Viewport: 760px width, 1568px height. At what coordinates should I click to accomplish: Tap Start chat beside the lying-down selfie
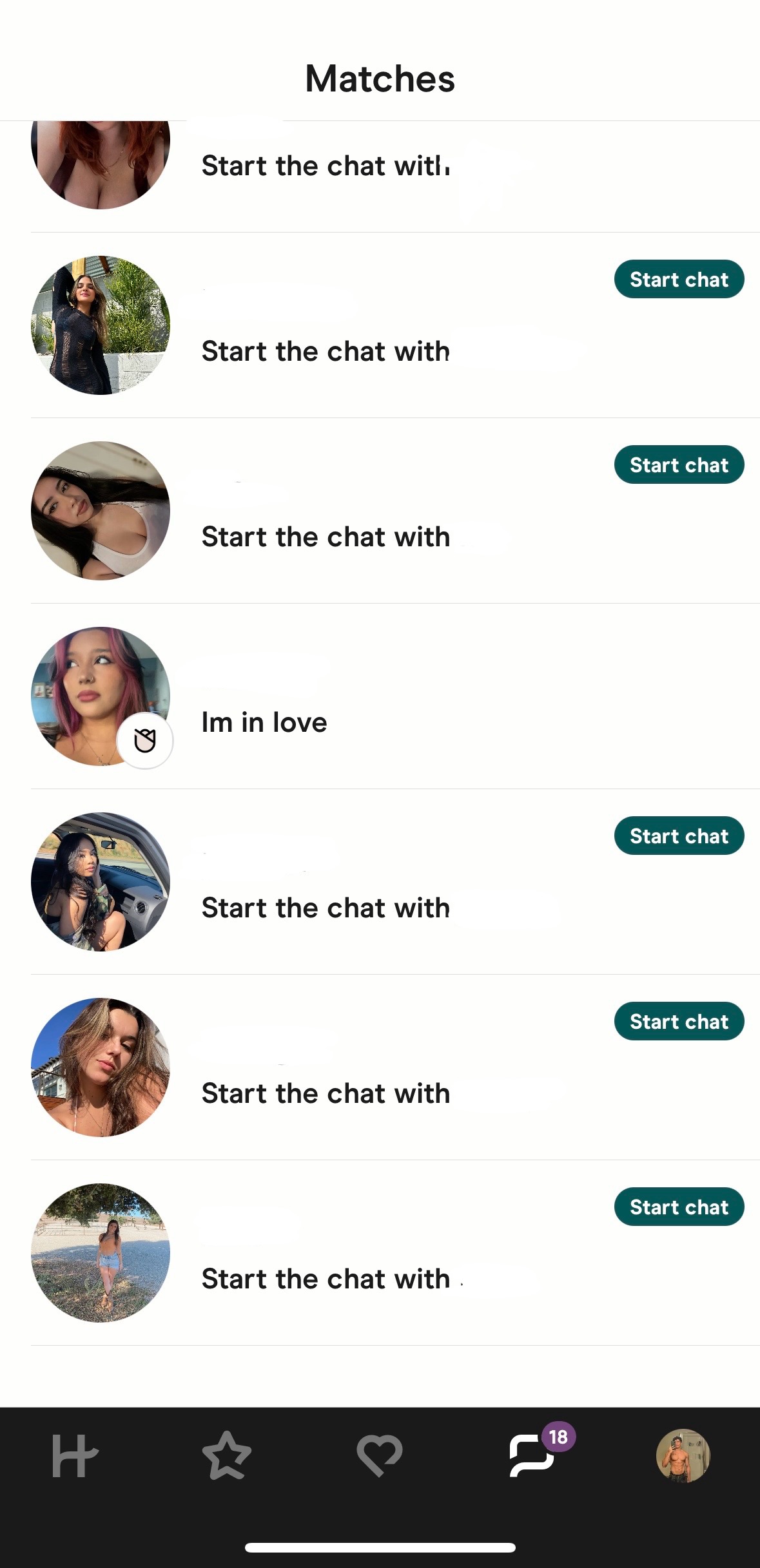[x=679, y=465]
